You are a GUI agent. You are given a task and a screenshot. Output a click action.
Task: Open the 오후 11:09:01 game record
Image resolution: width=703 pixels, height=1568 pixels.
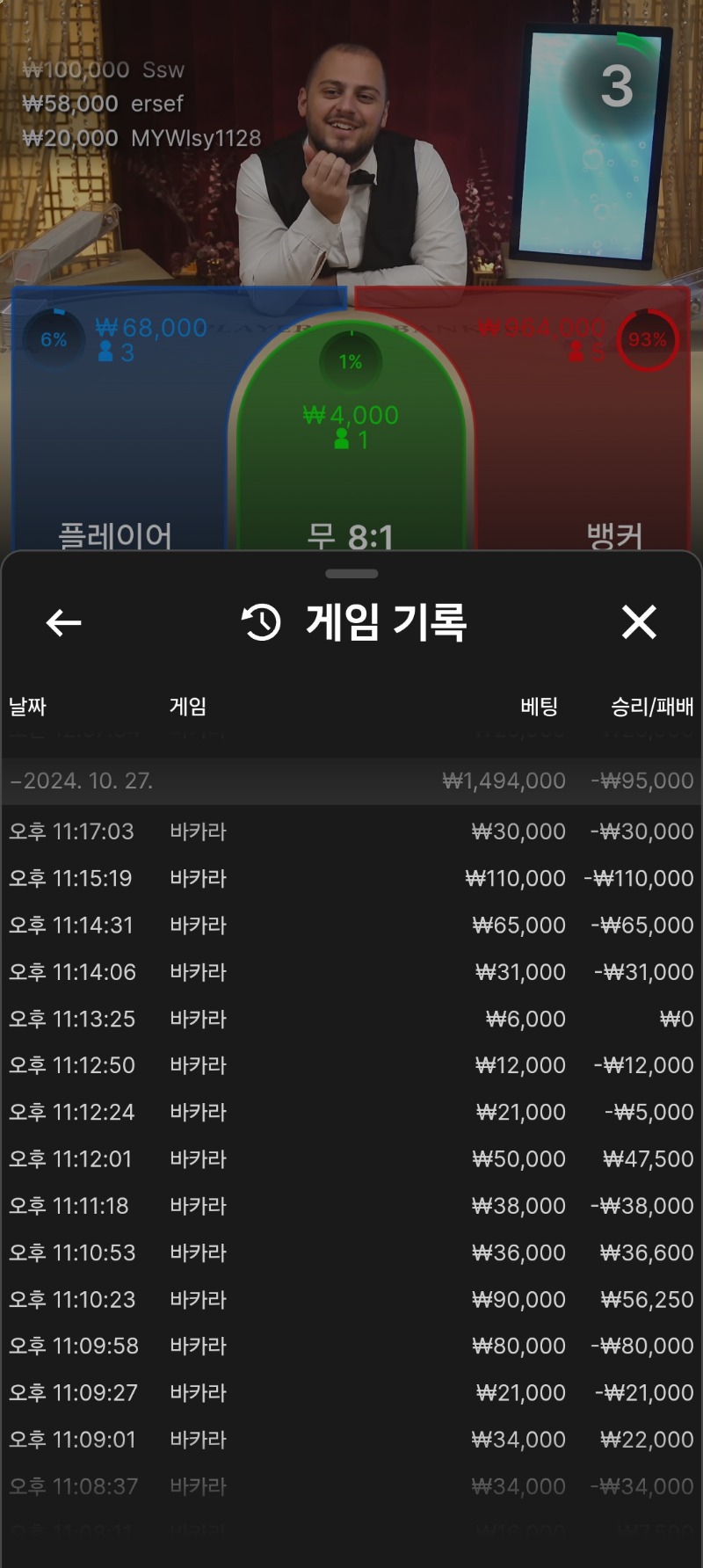[x=351, y=1440]
